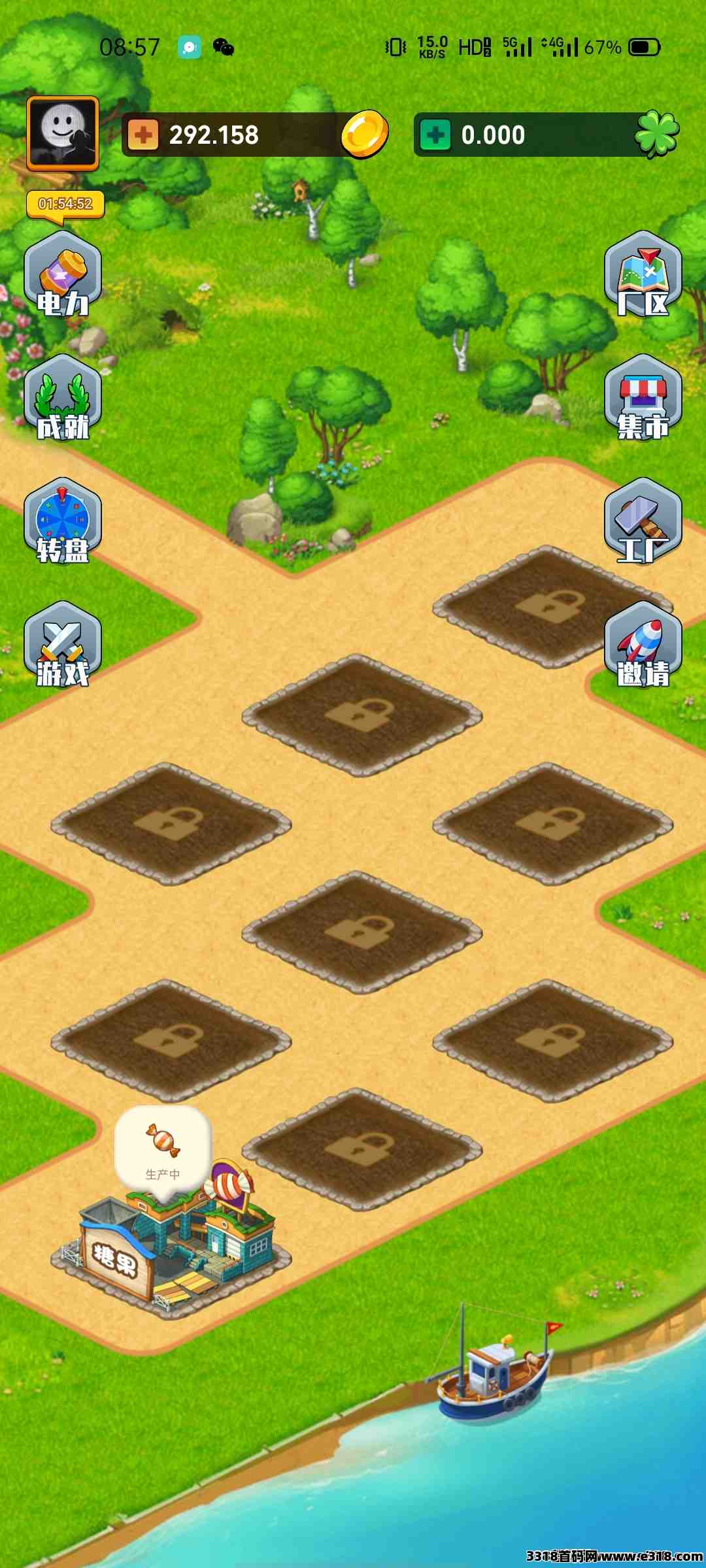This screenshot has width=706, height=1568.
Task: Tap the green plus to add clovers
Action: pyautogui.click(x=435, y=135)
